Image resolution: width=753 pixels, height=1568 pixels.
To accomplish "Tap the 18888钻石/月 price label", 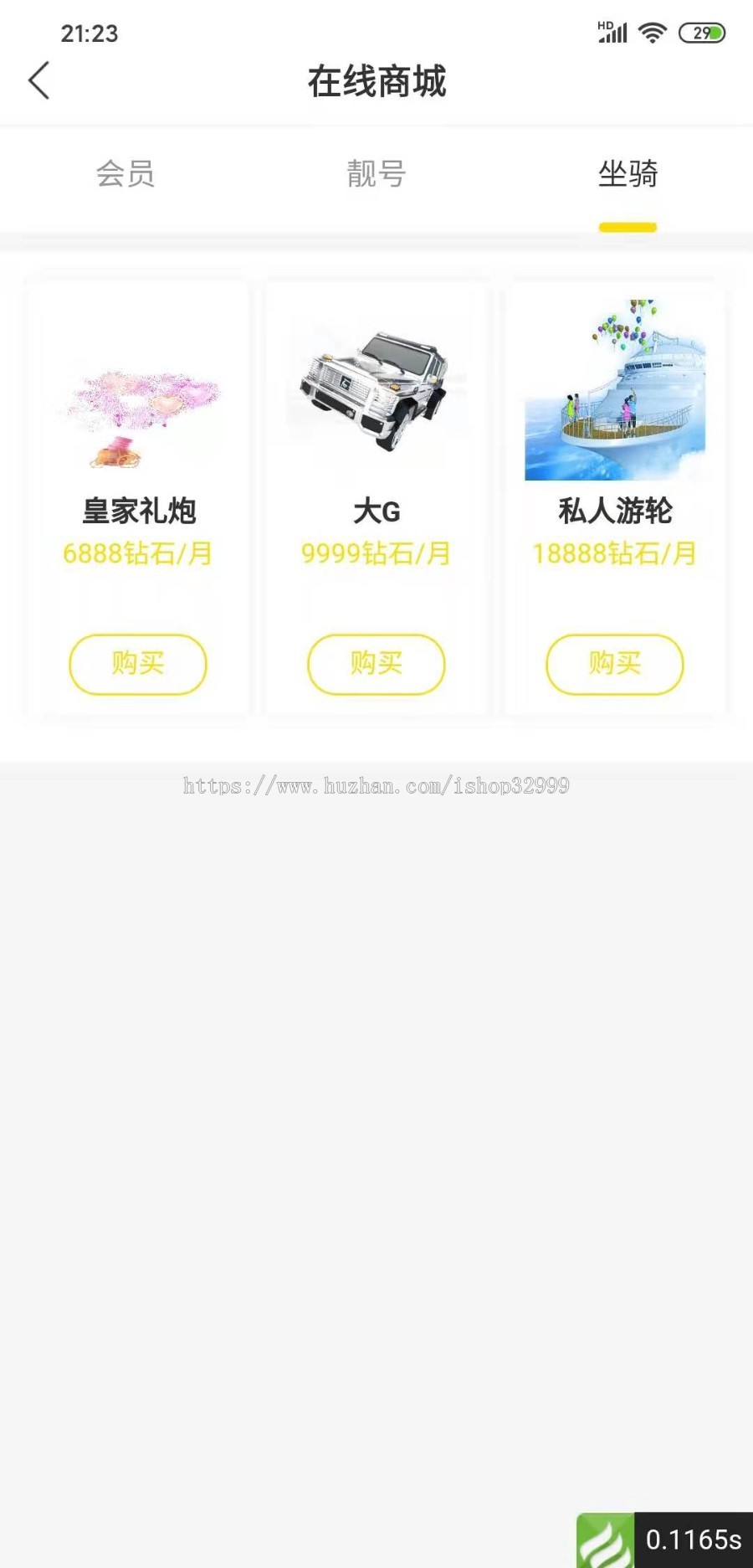I will click(617, 554).
